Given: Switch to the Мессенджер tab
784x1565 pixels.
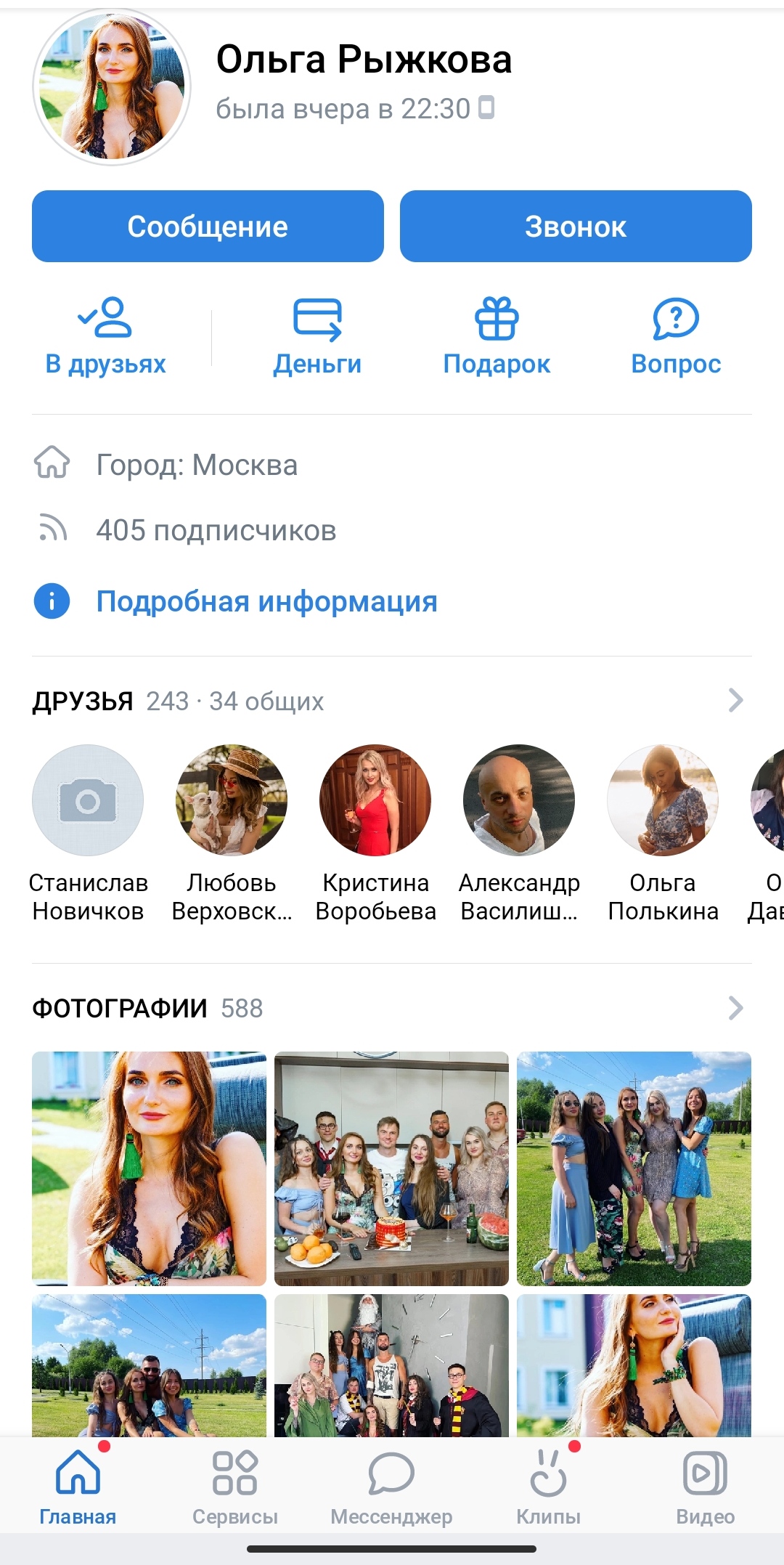Looking at the screenshot, I should pyautogui.click(x=391, y=1487).
